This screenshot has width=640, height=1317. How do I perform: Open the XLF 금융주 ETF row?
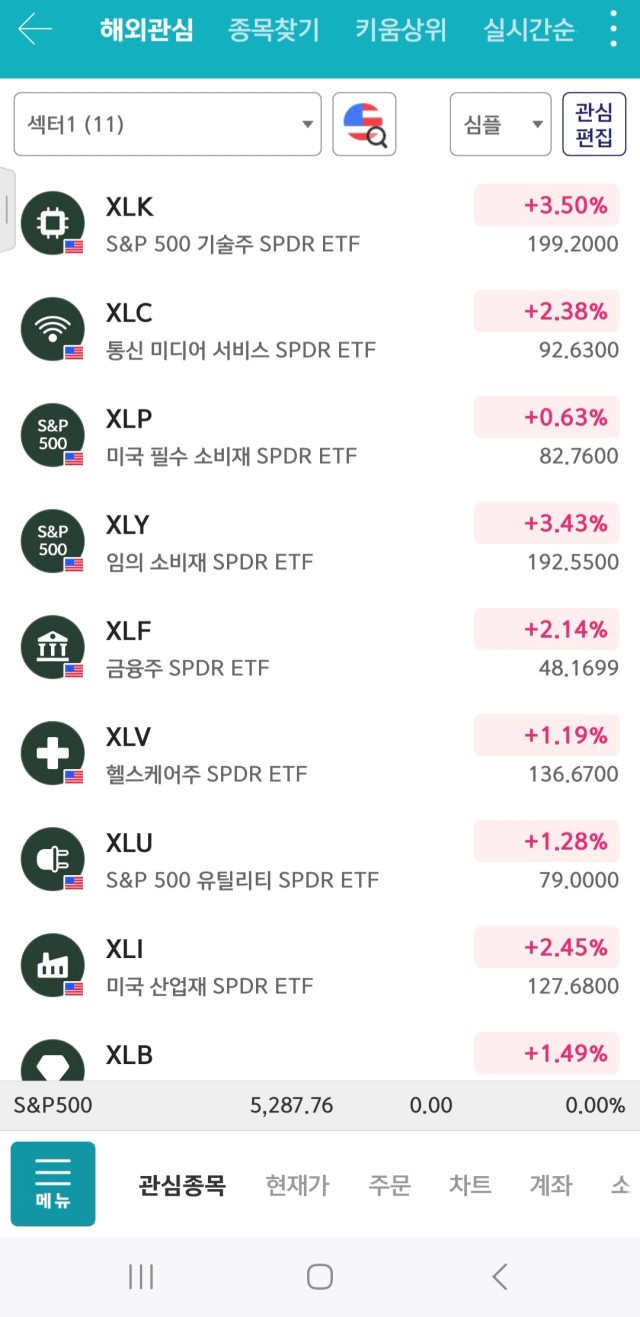(x=320, y=648)
